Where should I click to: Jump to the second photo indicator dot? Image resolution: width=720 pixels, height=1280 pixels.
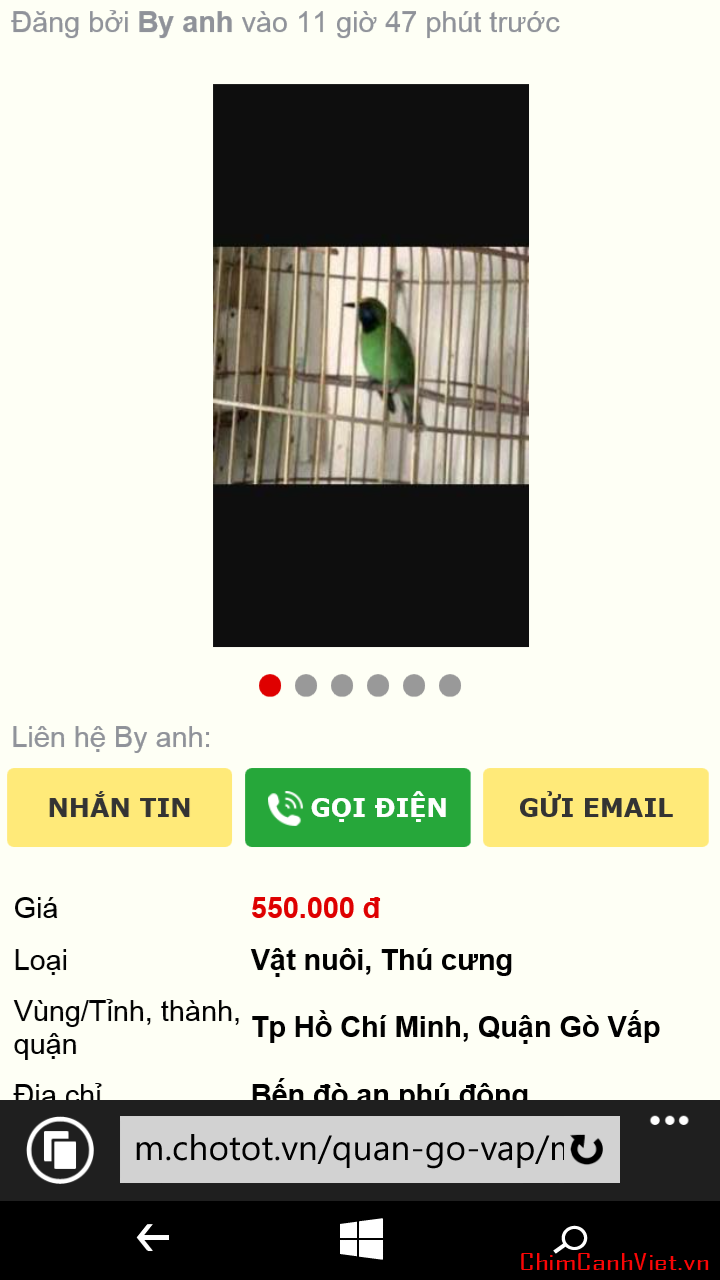click(306, 685)
